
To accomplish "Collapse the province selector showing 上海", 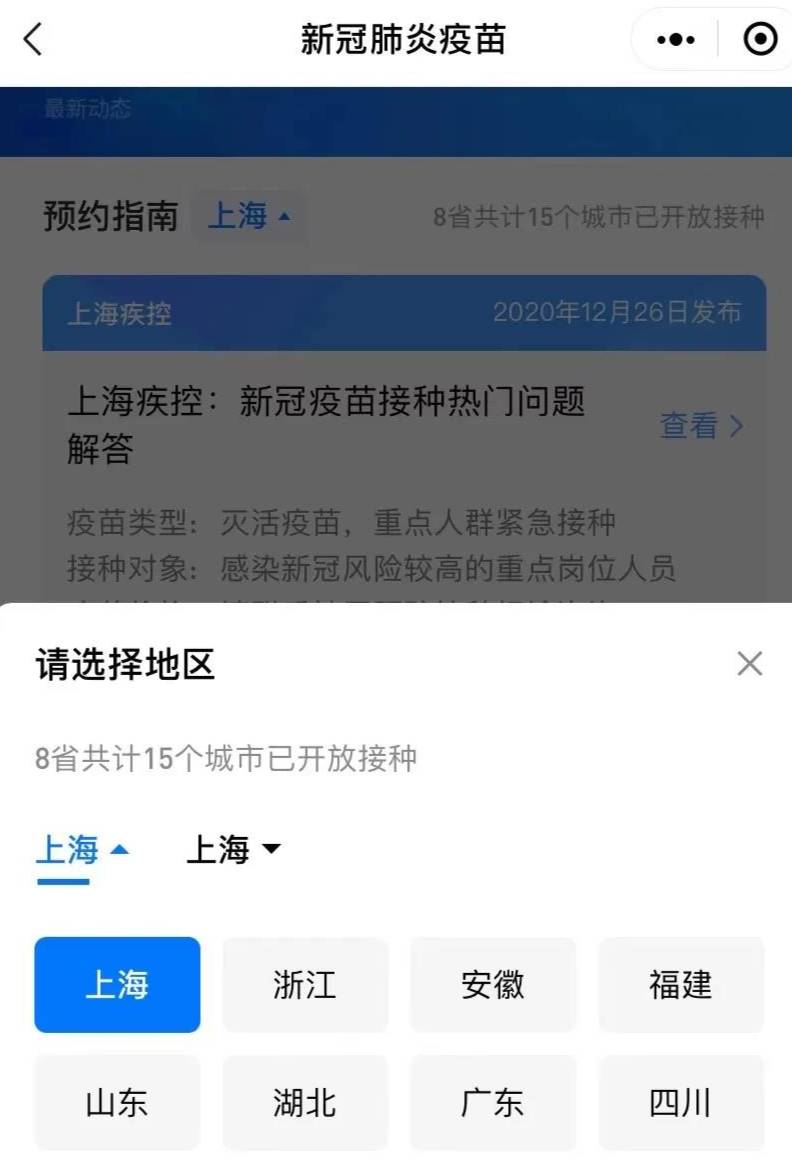I will (66, 848).
